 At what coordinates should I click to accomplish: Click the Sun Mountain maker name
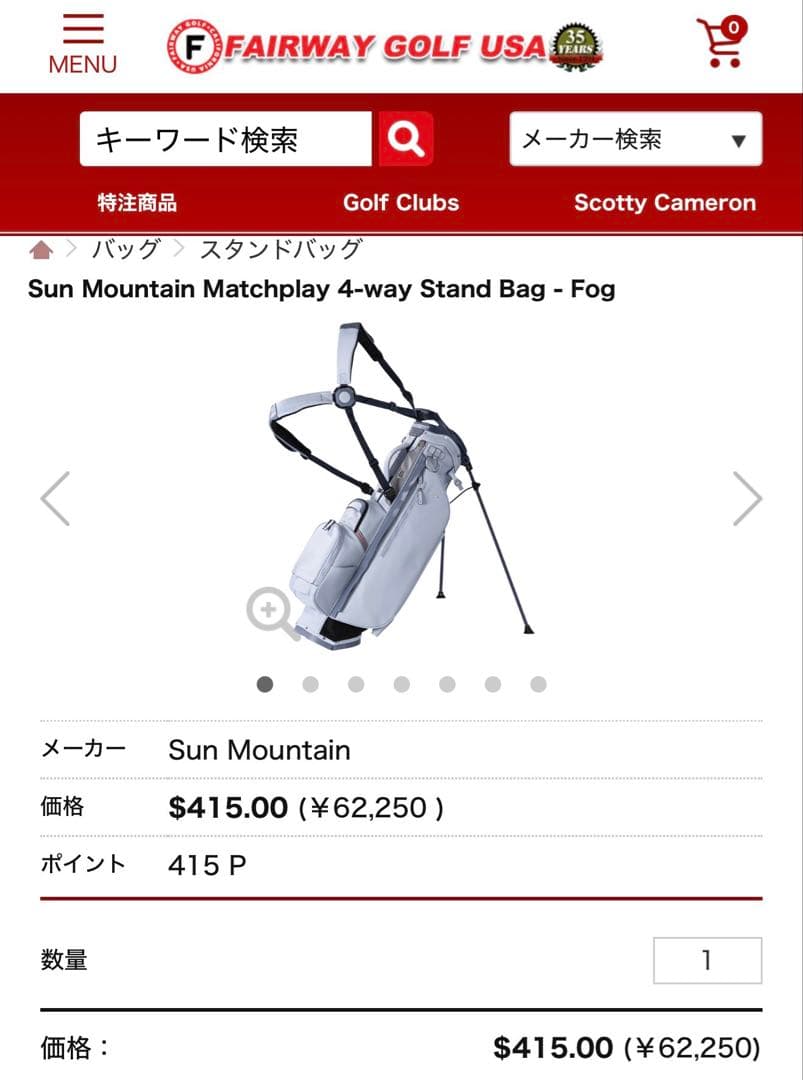click(258, 750)
